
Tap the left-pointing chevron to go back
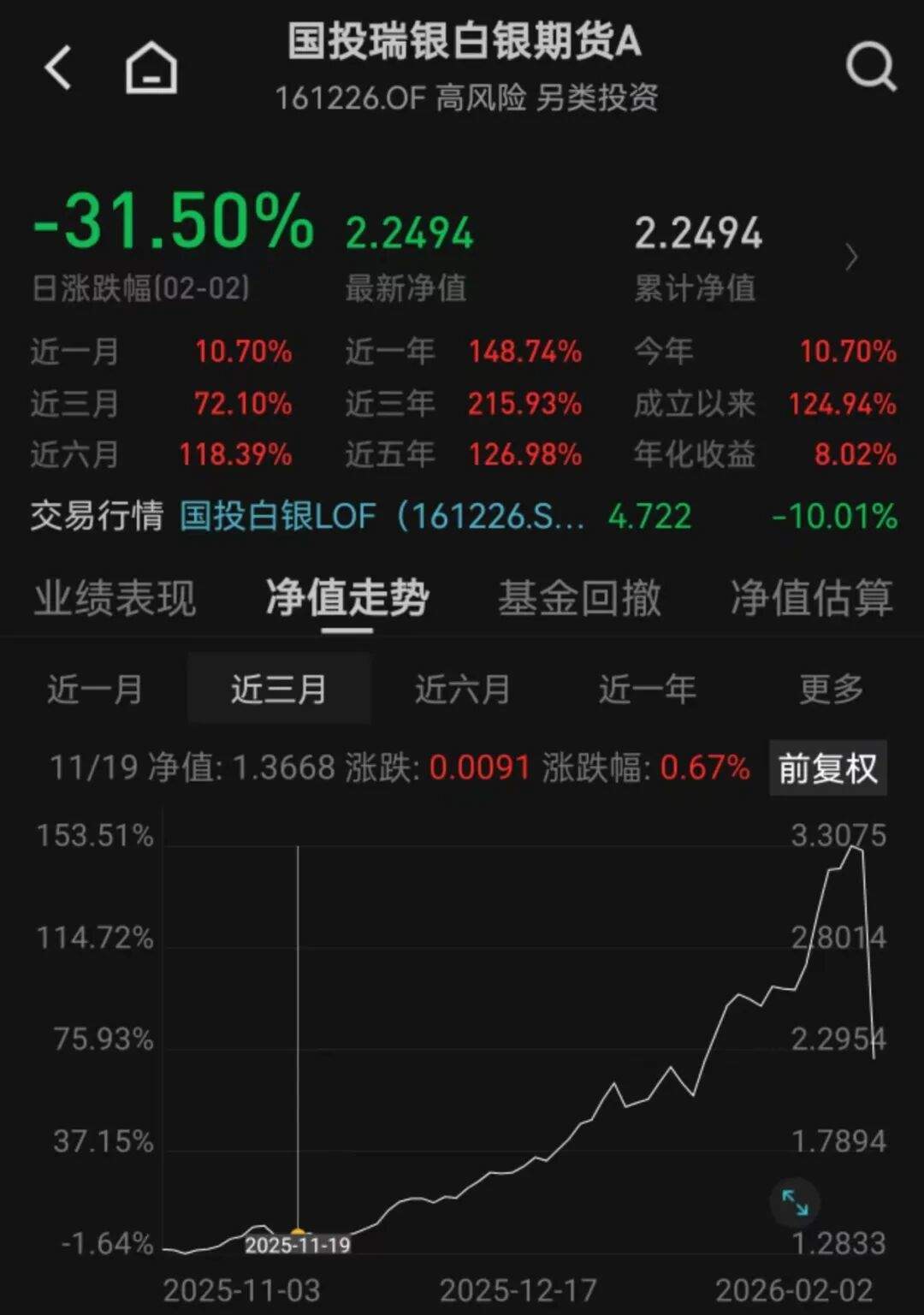coord(58,68)
